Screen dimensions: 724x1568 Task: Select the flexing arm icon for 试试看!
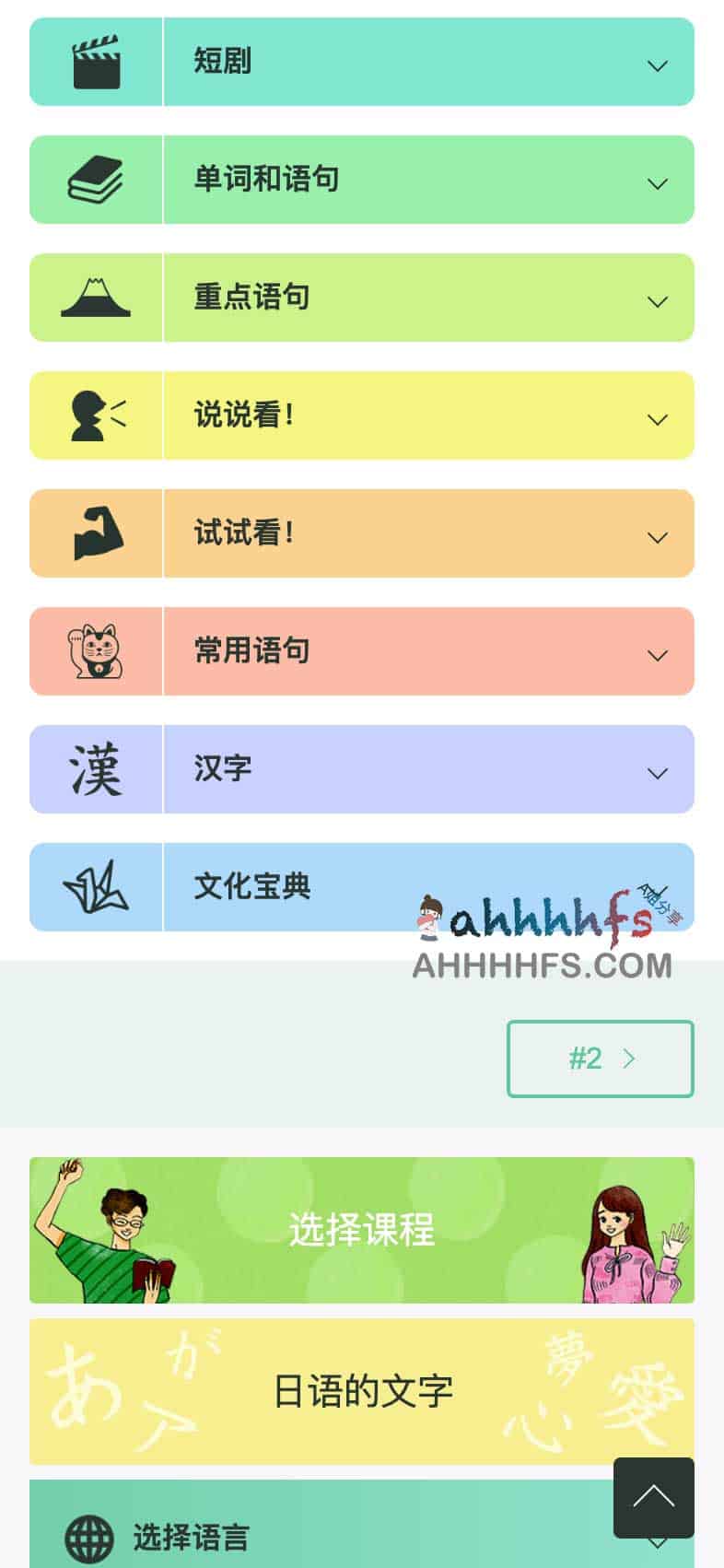tap(97, 532)
